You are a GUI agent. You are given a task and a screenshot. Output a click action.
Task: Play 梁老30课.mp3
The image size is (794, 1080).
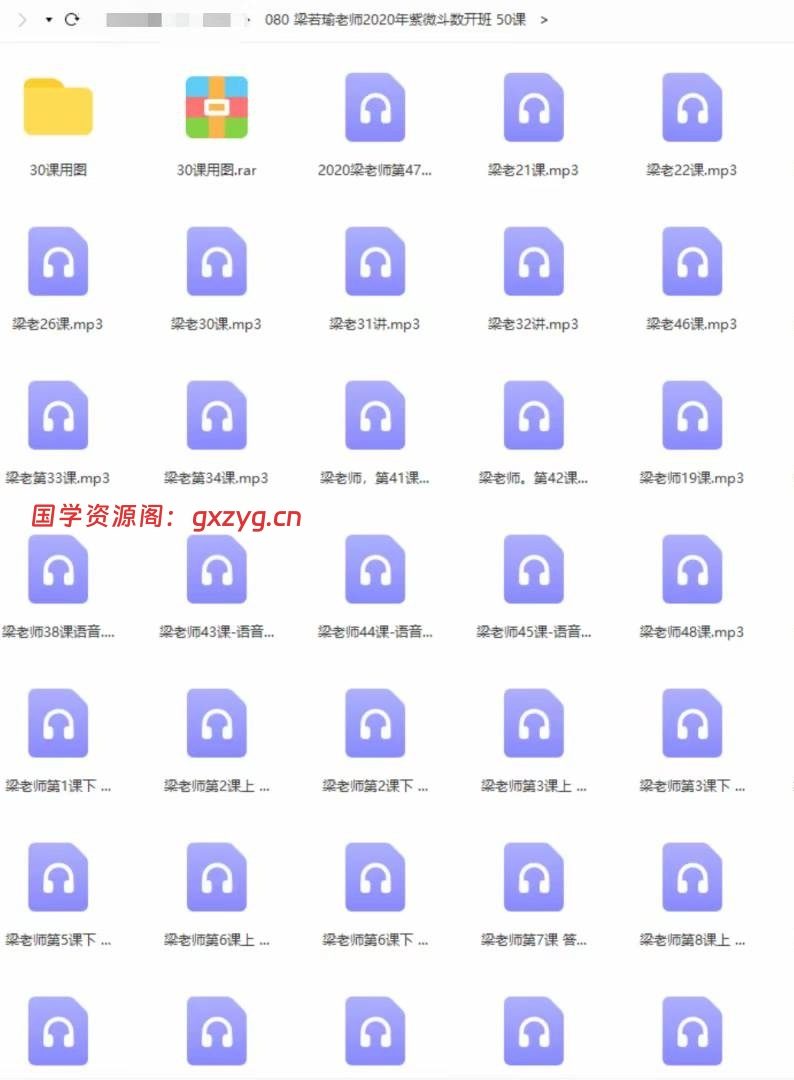pyautogui.click(x=216, y=262)
